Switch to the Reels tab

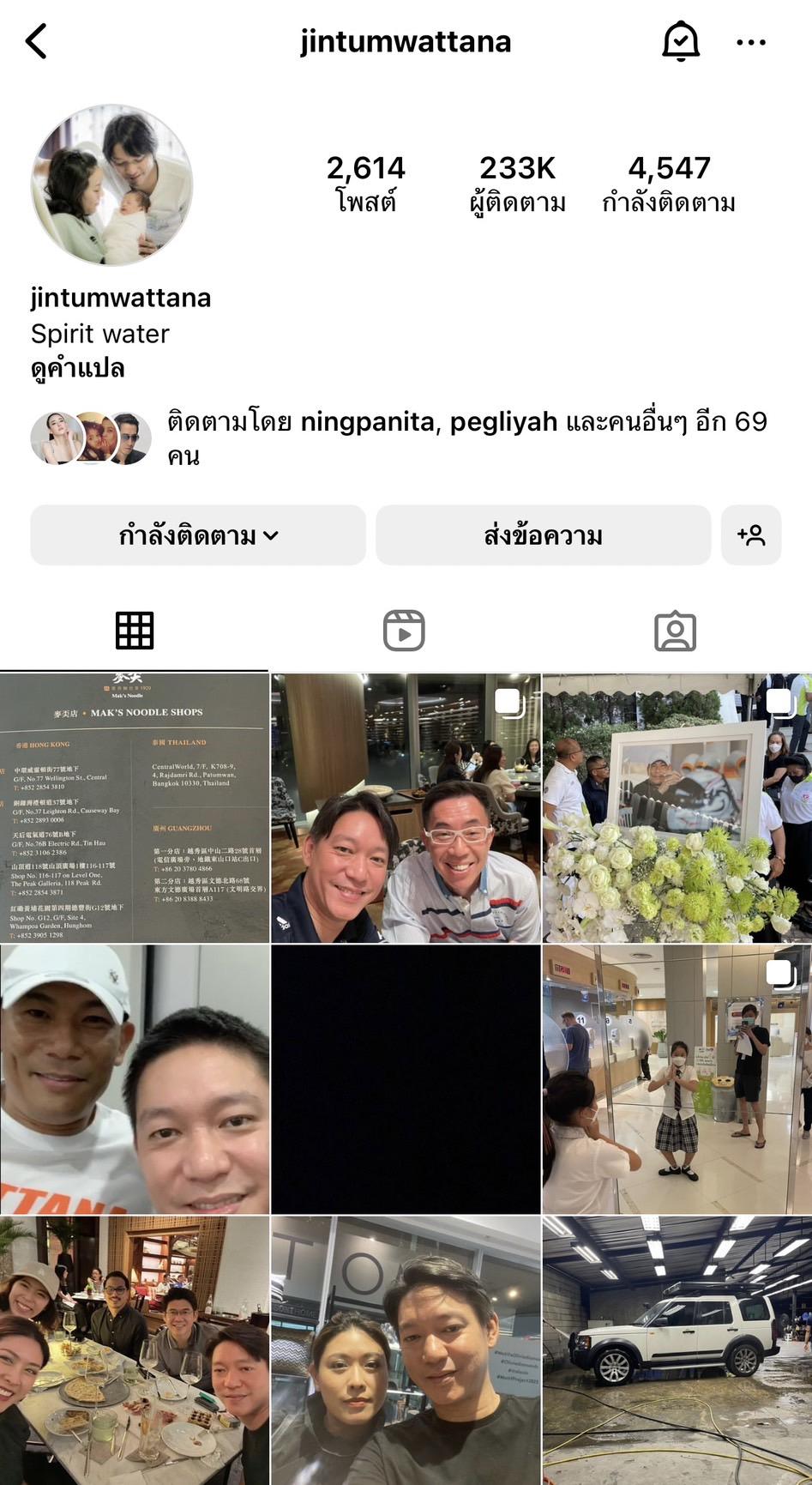point(404,631)
